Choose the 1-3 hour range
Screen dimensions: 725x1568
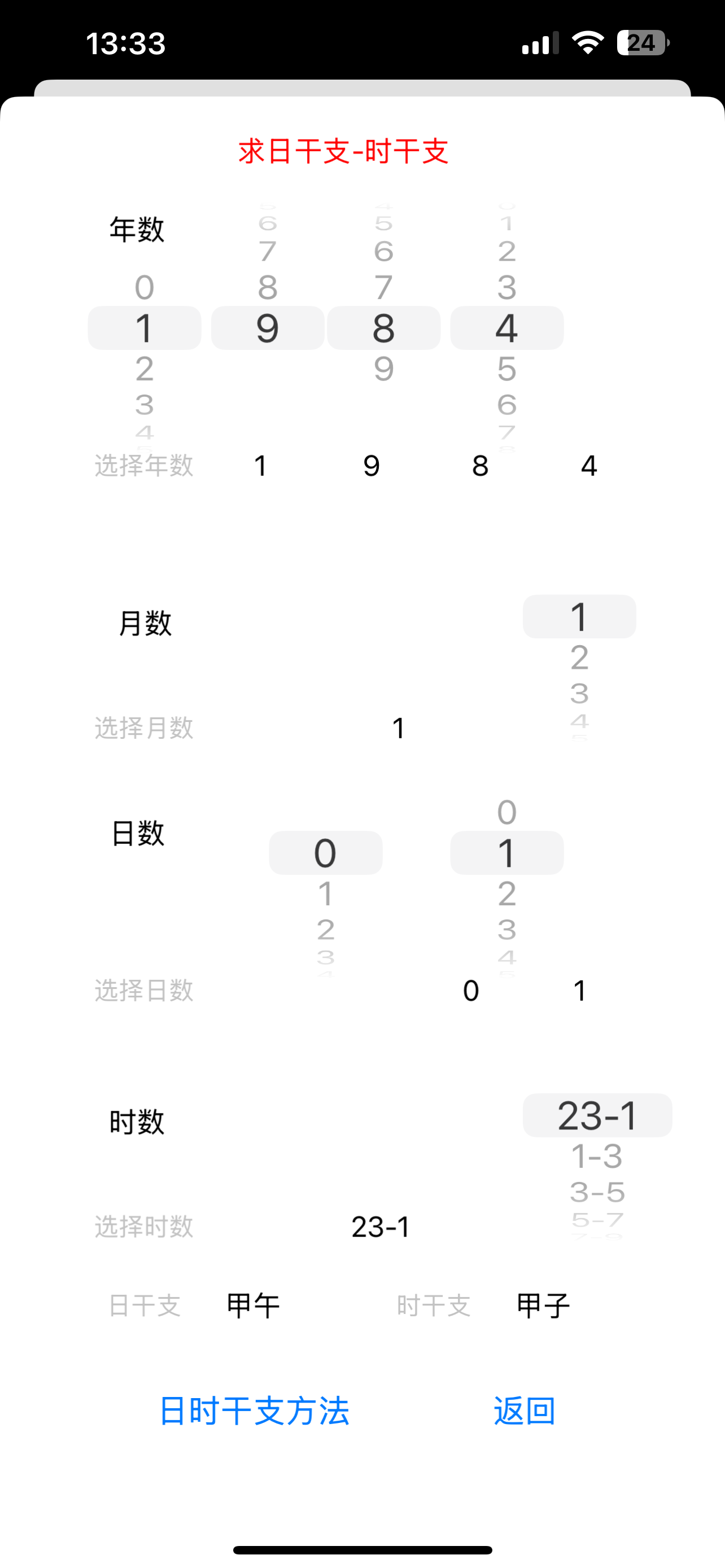tap(597, 1156)
